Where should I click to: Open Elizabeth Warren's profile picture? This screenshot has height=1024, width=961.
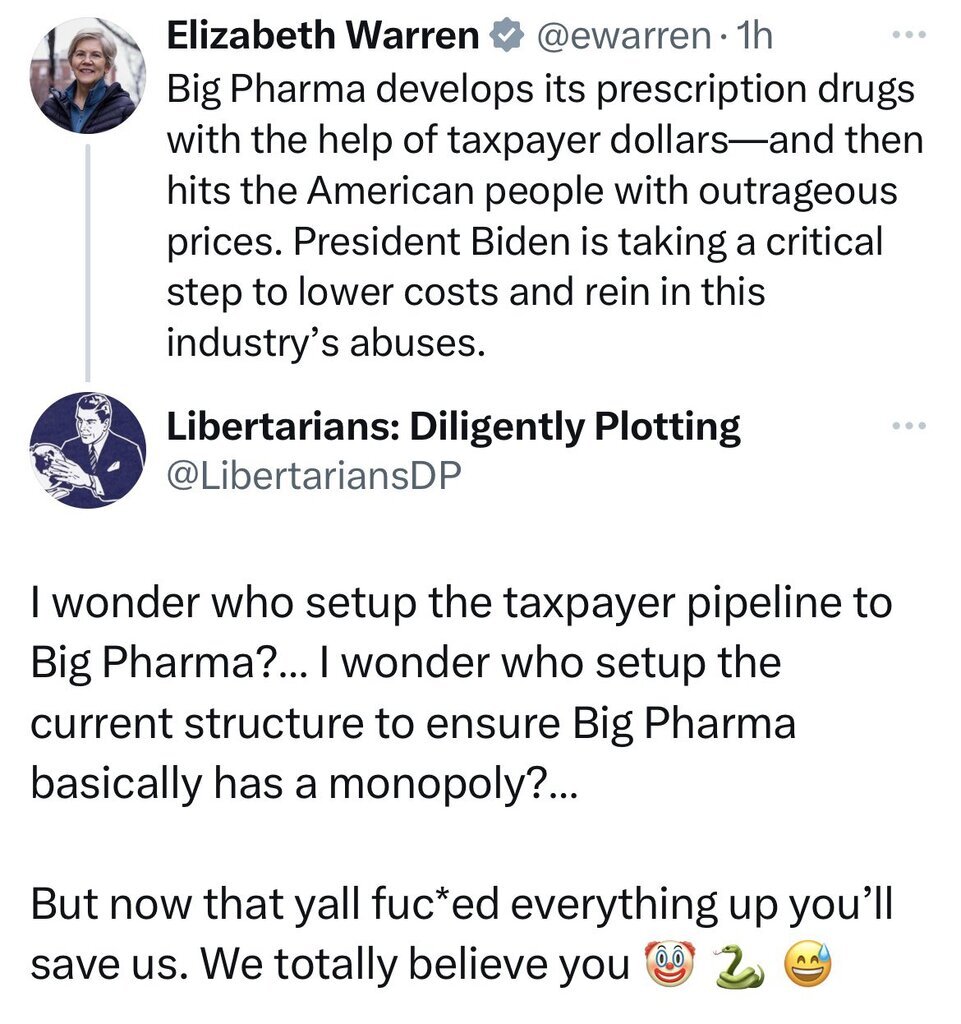(x=88, y=76)
